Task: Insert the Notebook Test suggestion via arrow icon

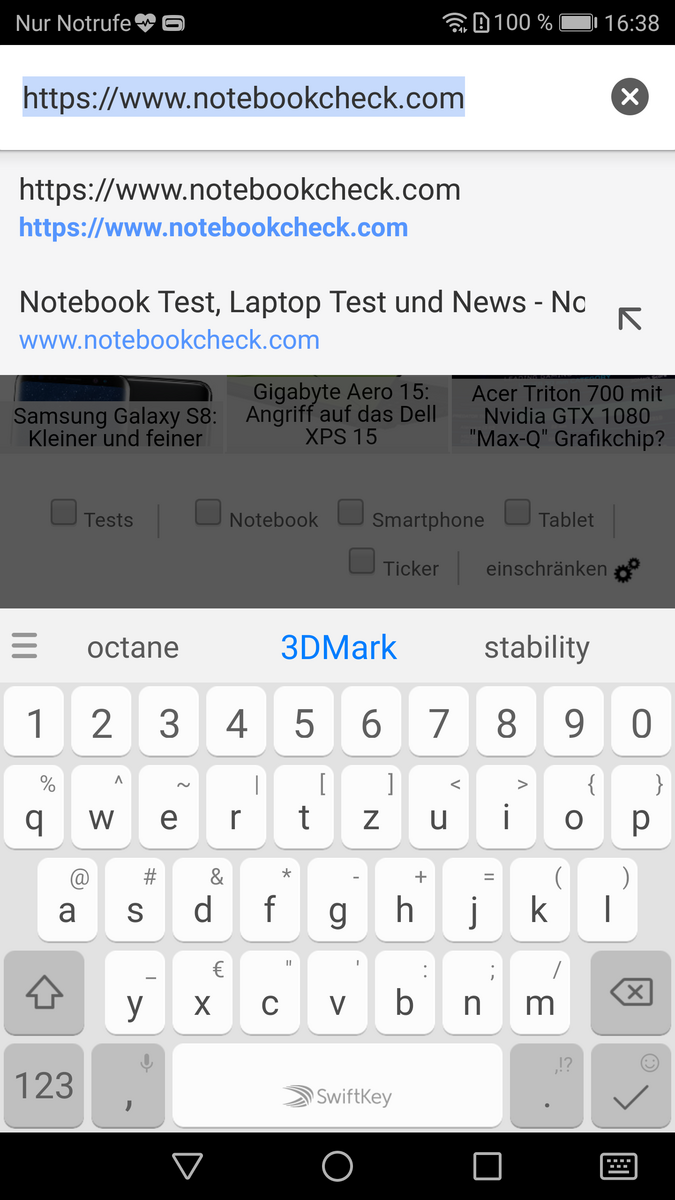Action: click(x=630, y=319)
